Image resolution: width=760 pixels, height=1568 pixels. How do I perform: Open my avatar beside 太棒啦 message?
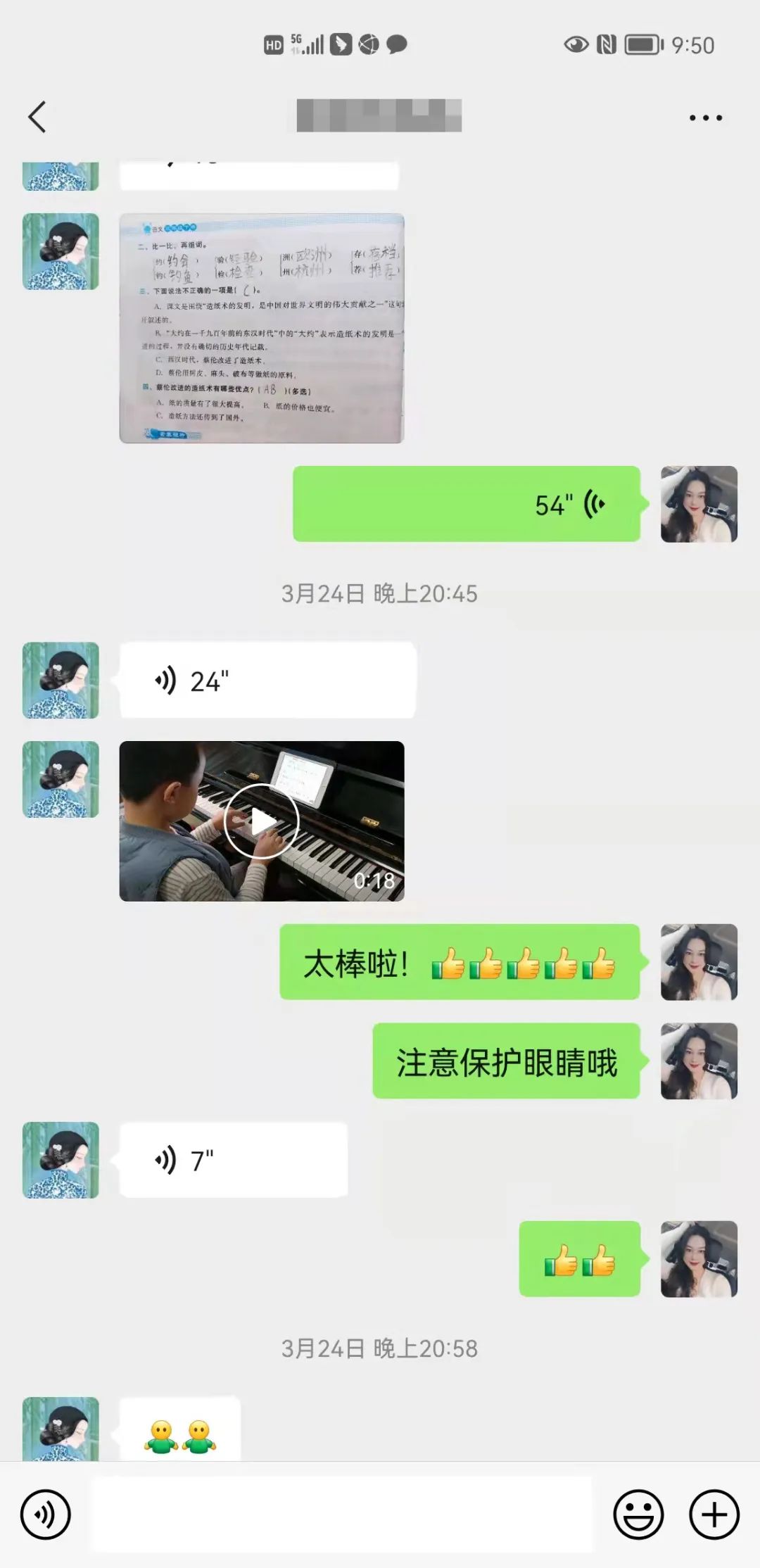(x=699, y=962)
